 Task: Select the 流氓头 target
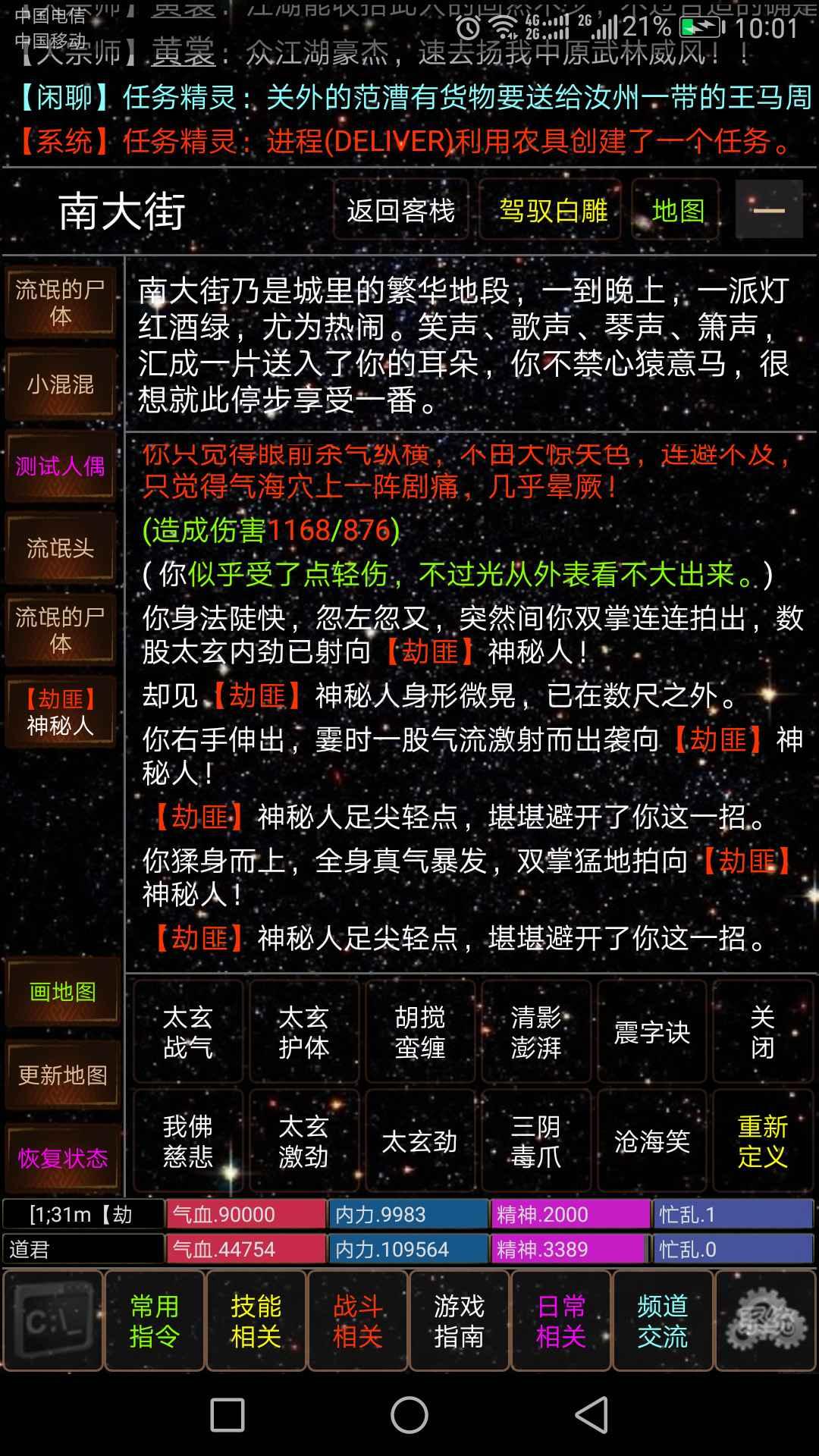pos(61,548)
